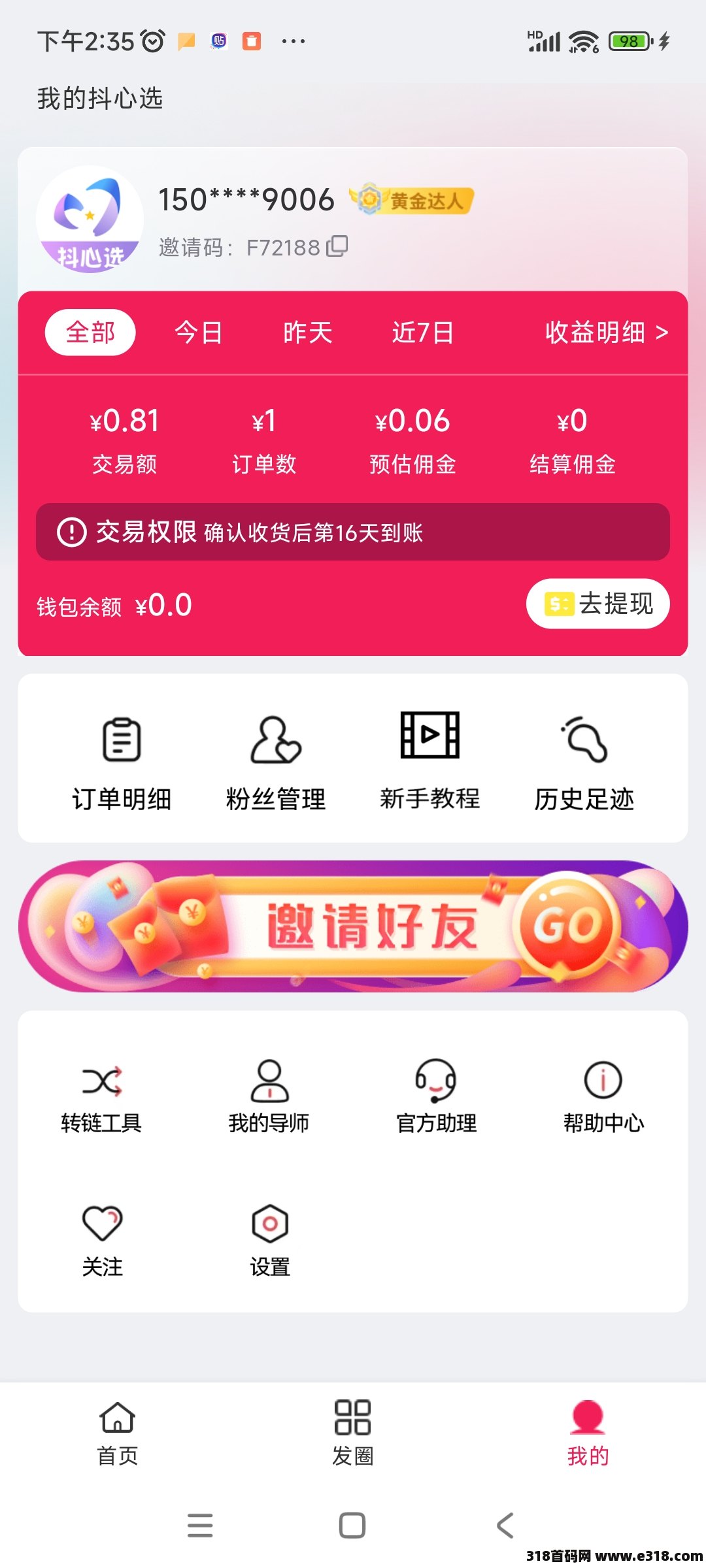Open 订单明细
This screenshot has width=706, height=1568.
(122, 761)
